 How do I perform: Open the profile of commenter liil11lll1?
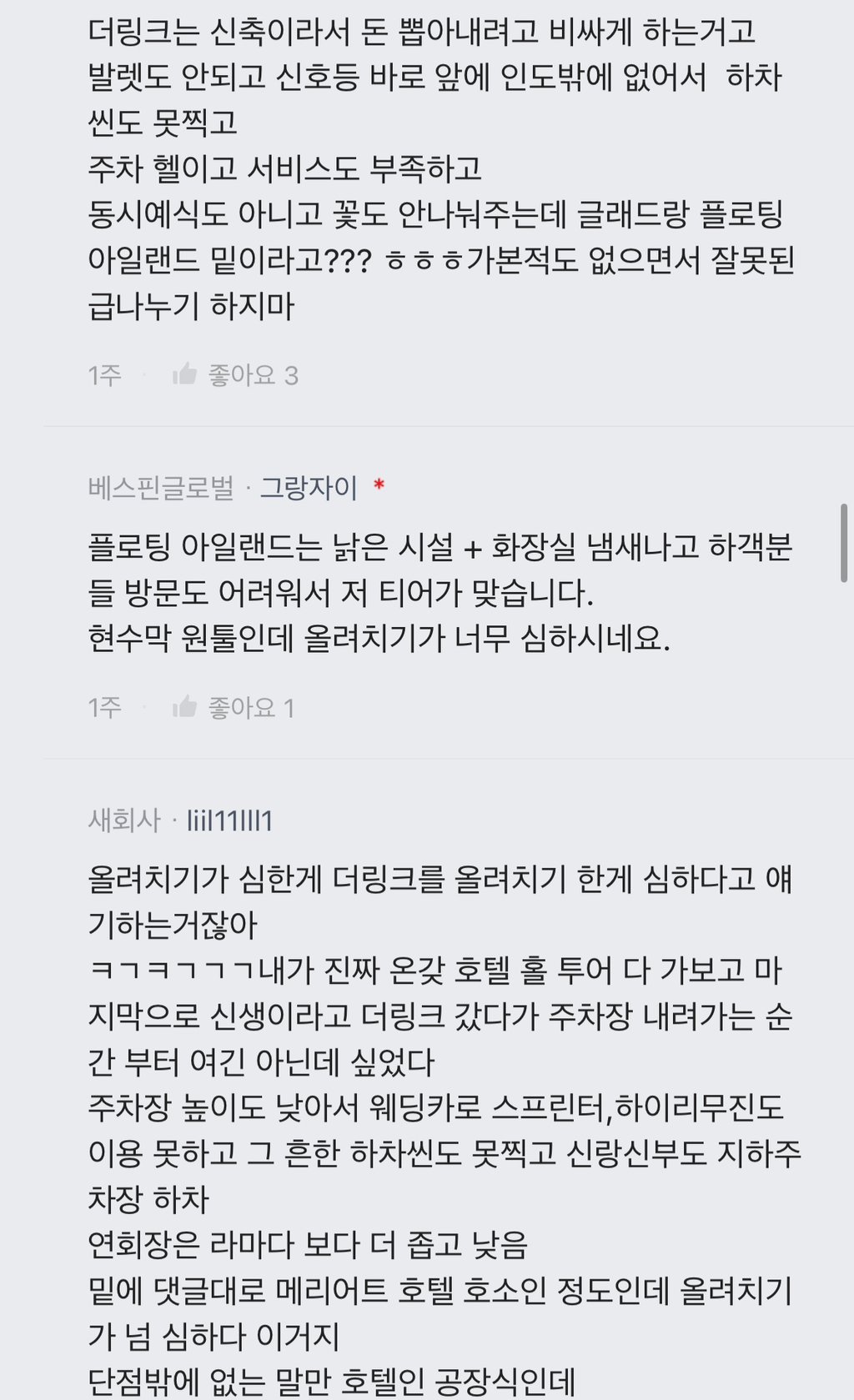coord(229,821)
